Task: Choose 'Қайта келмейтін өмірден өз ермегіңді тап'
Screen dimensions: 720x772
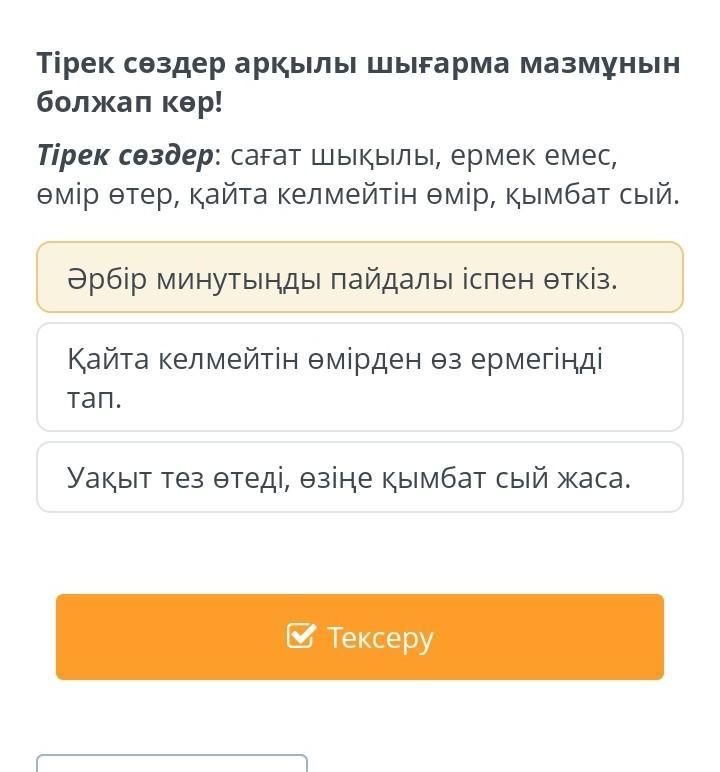Action: tap(360, 377)
